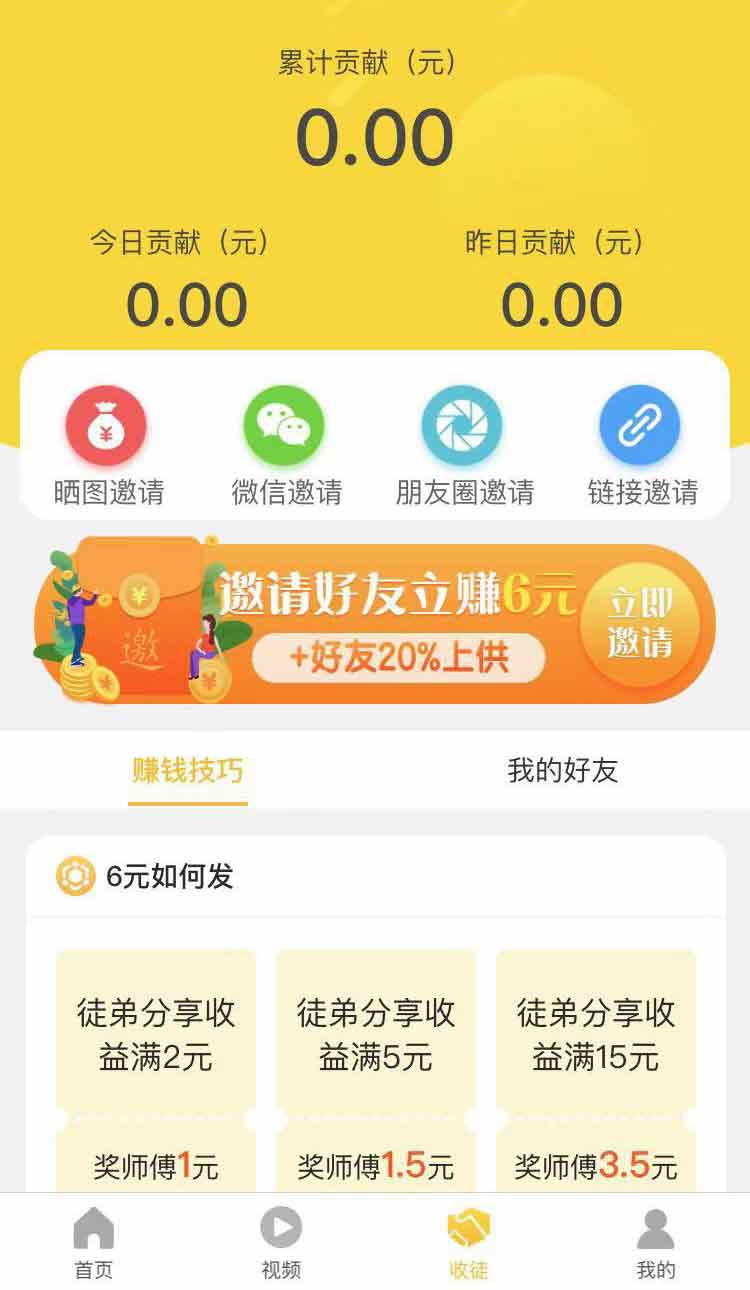Tap the 收徒 bottom tab
The image size is (750, 1290).
[468, 1242]
